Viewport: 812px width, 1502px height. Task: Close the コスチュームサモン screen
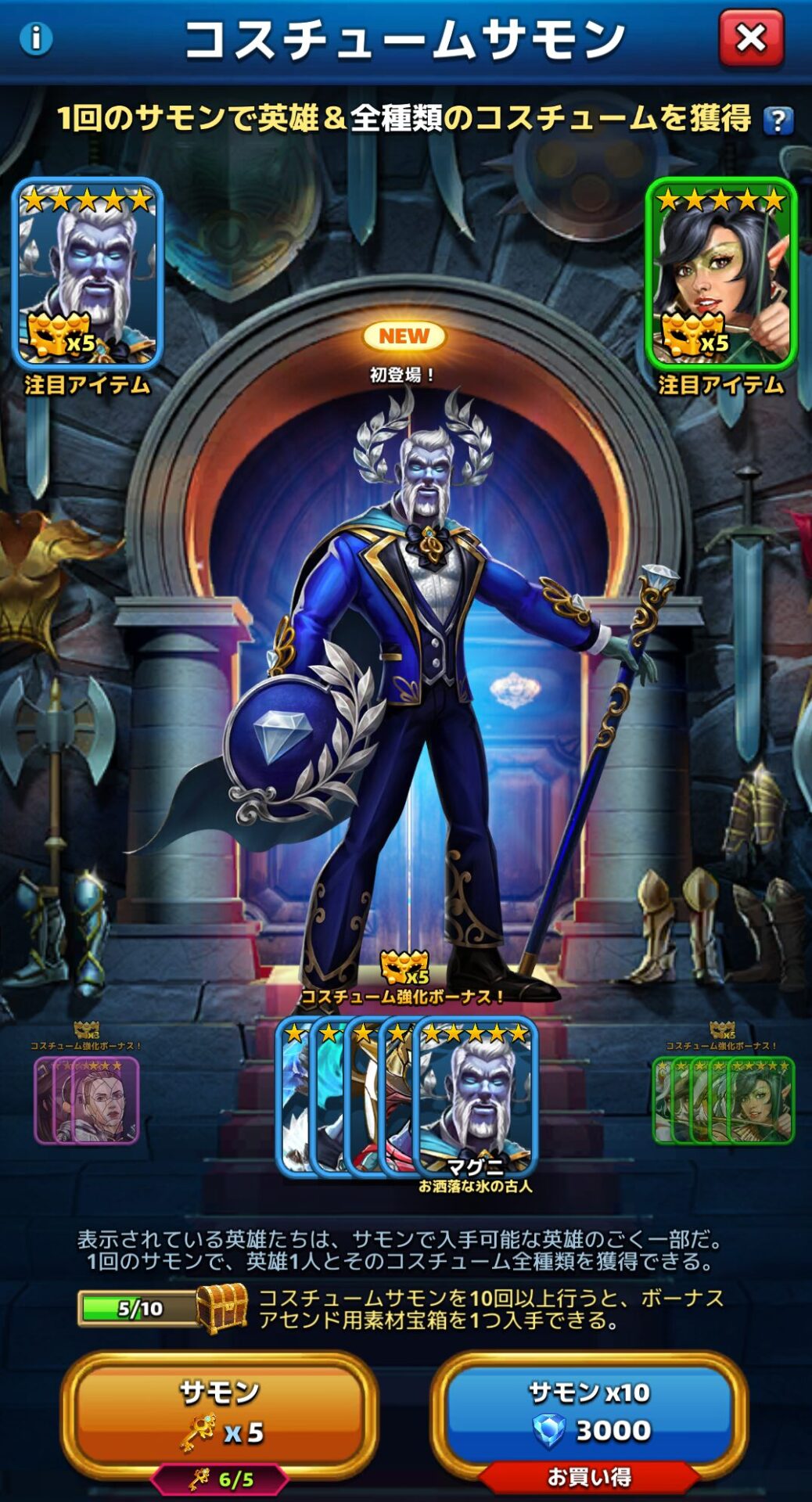750,38
